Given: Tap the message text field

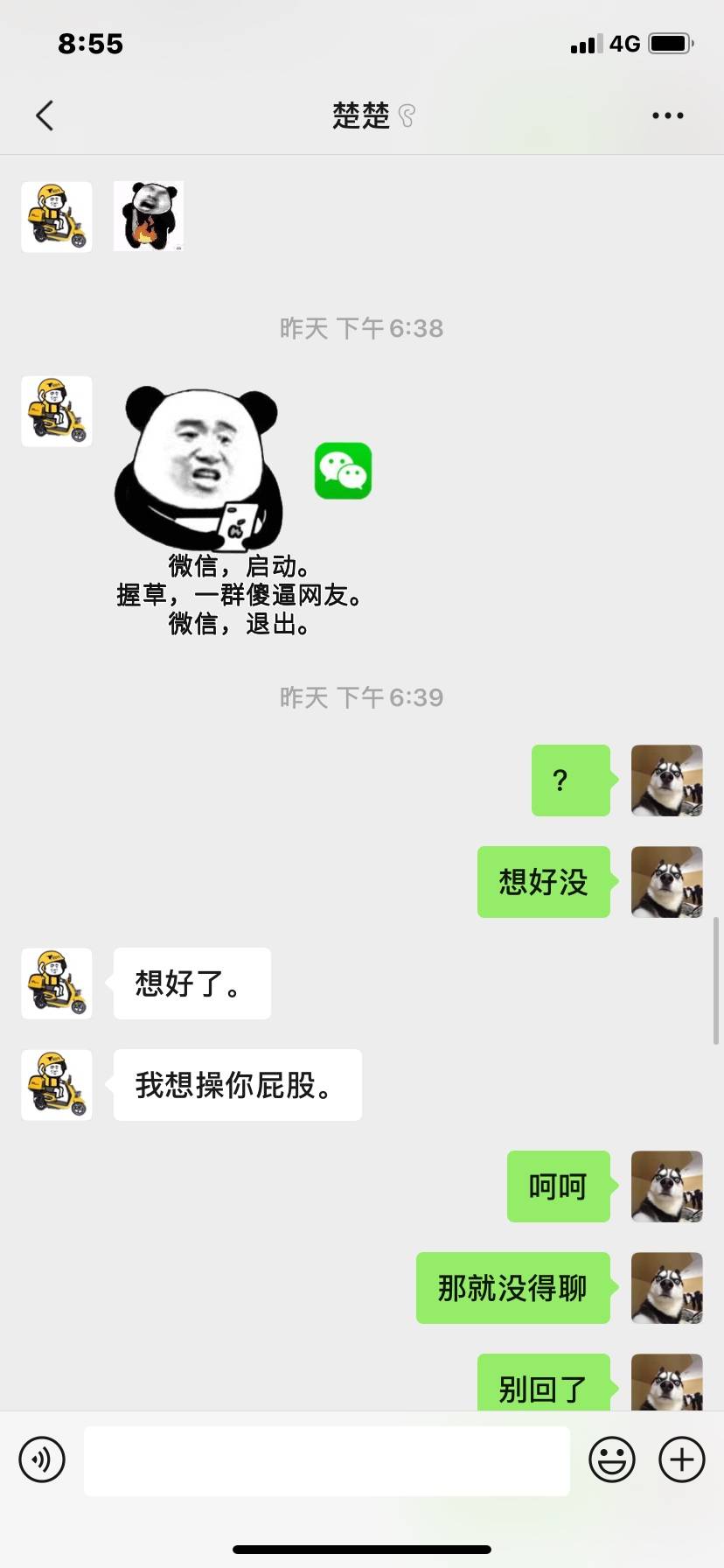Looking at the screenshot, I should tap(326, 1460).
